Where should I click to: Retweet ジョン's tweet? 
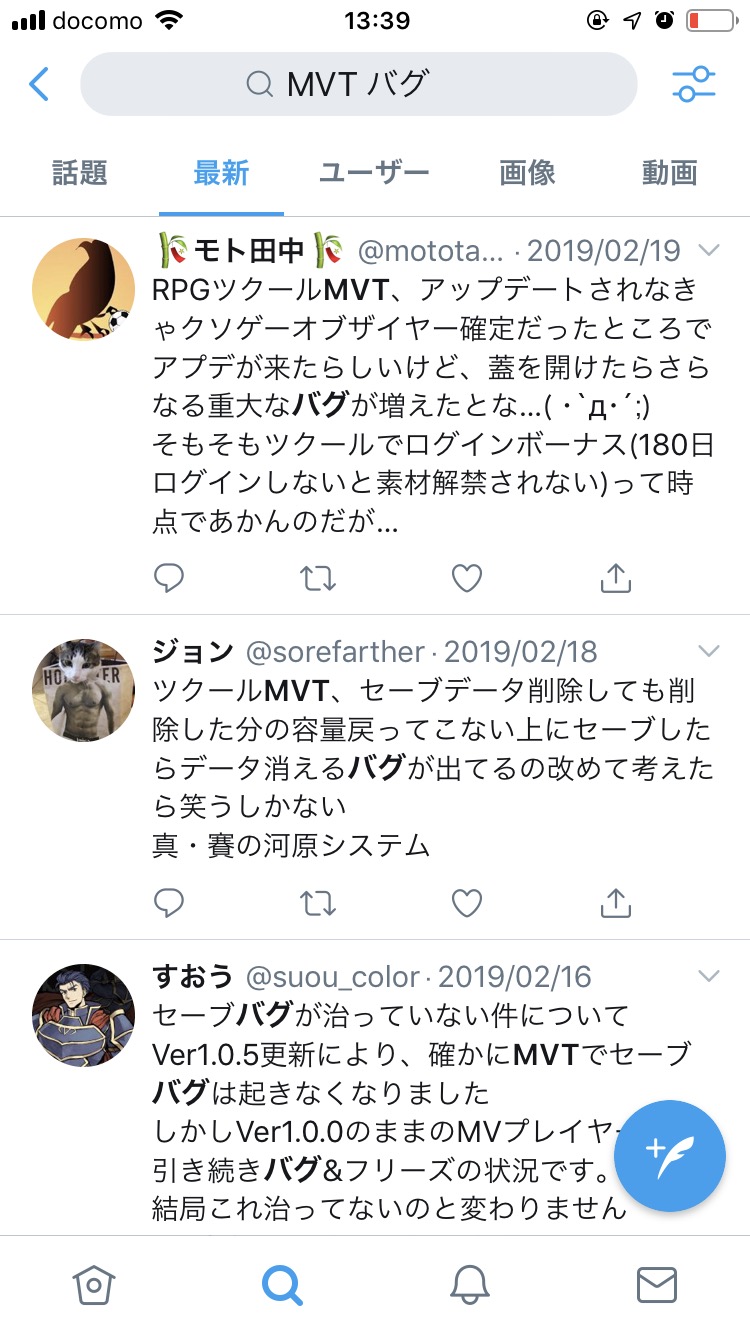[x=319, y=903]
